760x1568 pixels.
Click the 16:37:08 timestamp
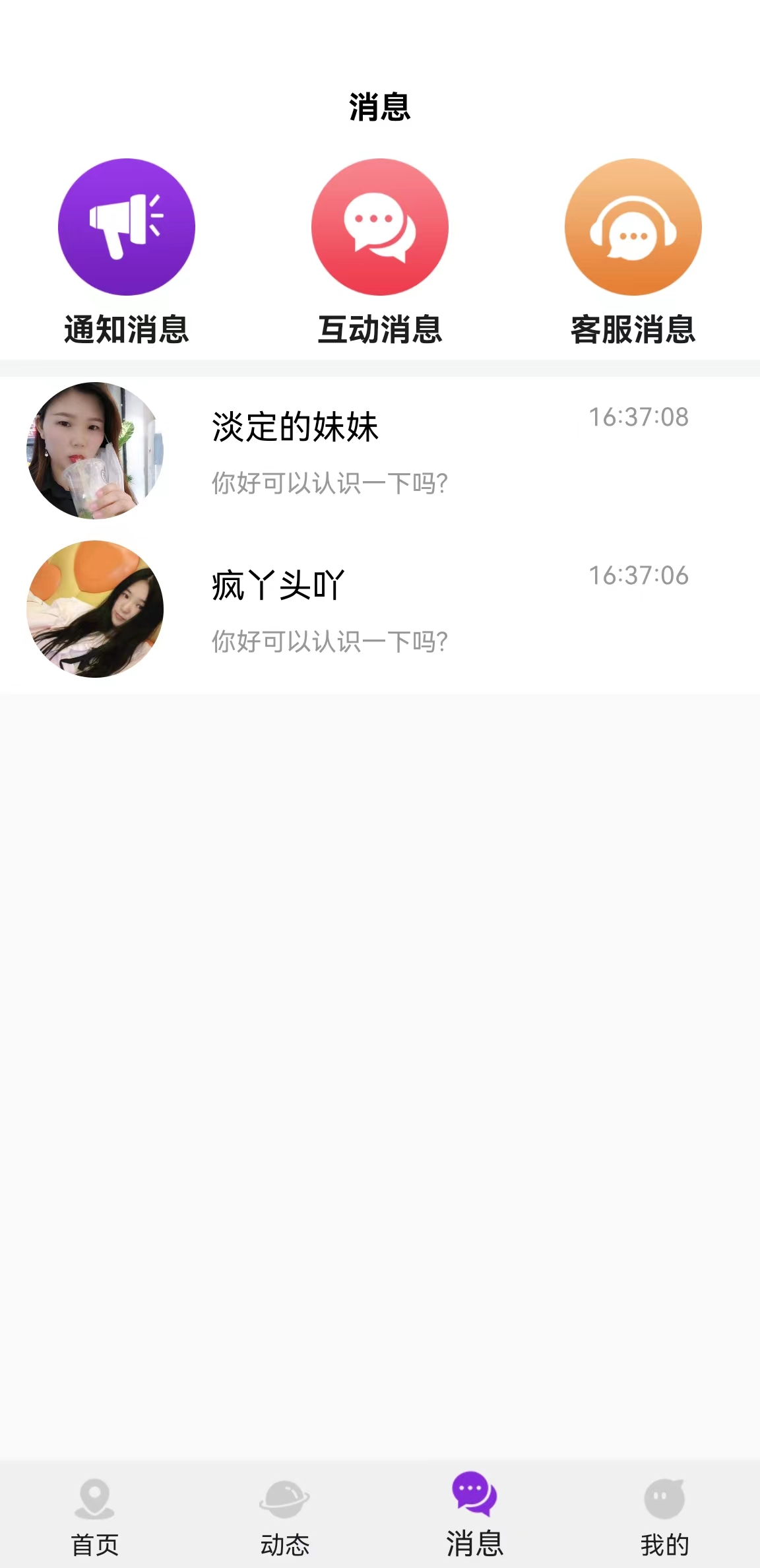coord(639,417)
